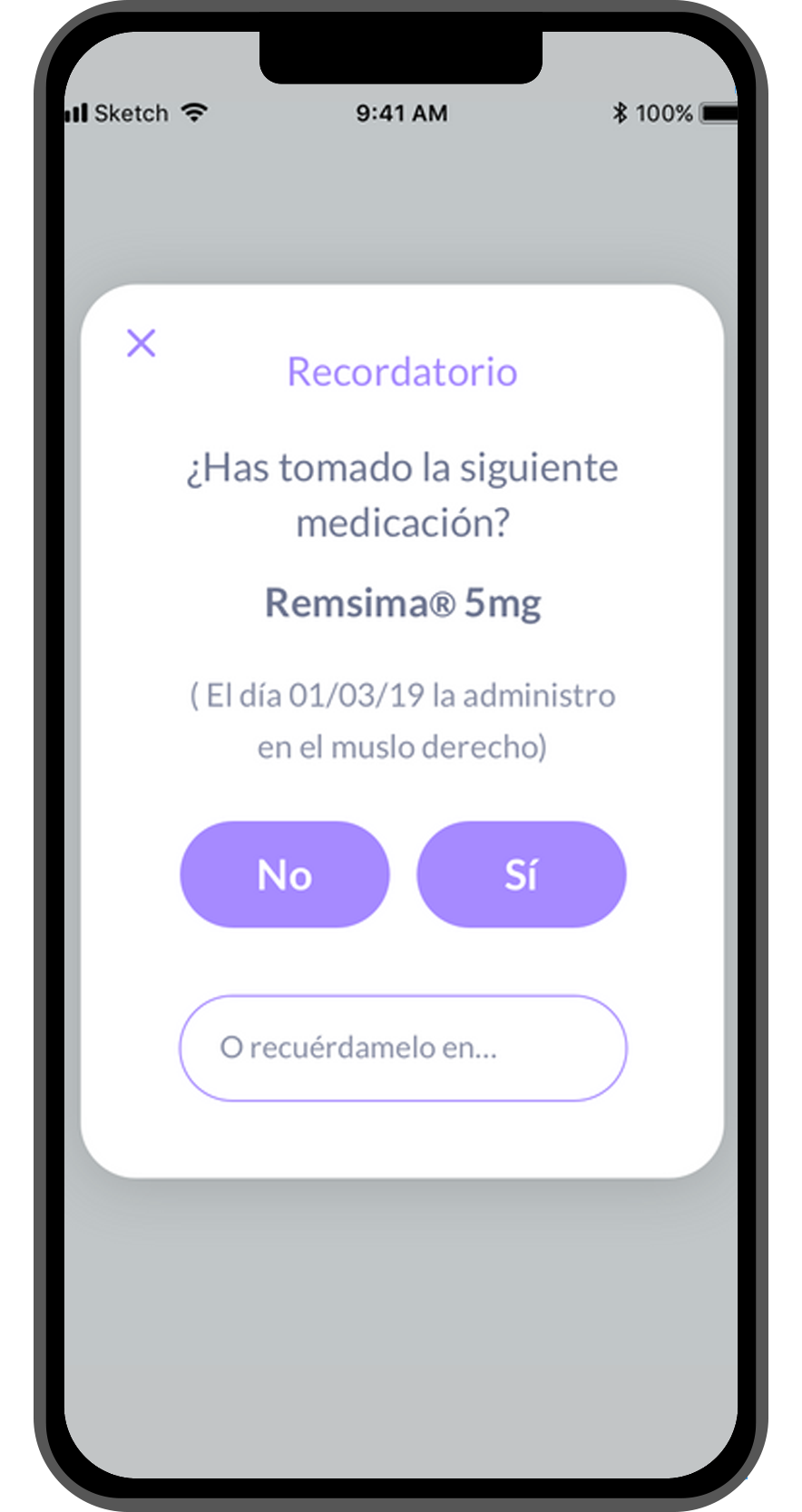
Task: Tap the 100% battery percentage label
Action: (665, 112)
